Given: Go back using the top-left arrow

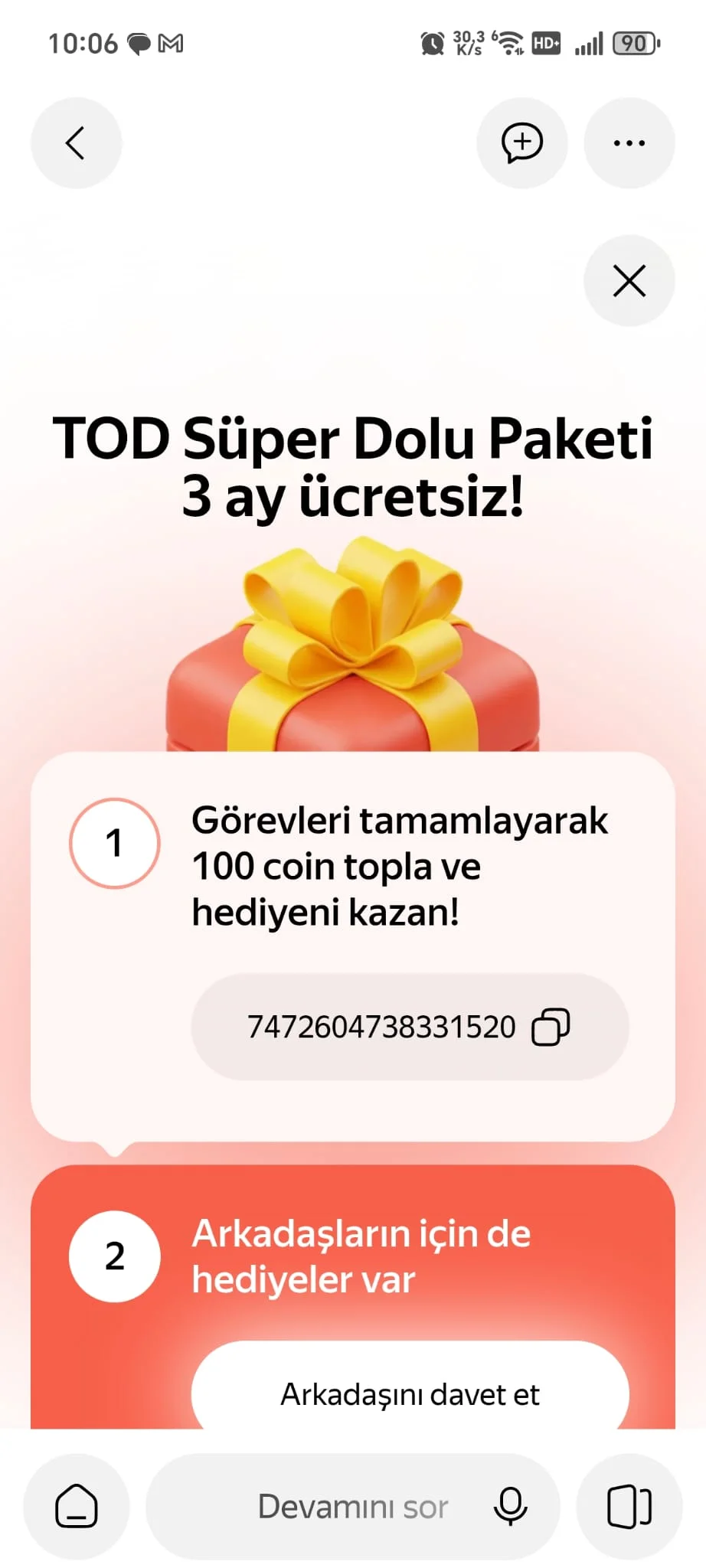Looking at the screenshot, I should (76, 143).
